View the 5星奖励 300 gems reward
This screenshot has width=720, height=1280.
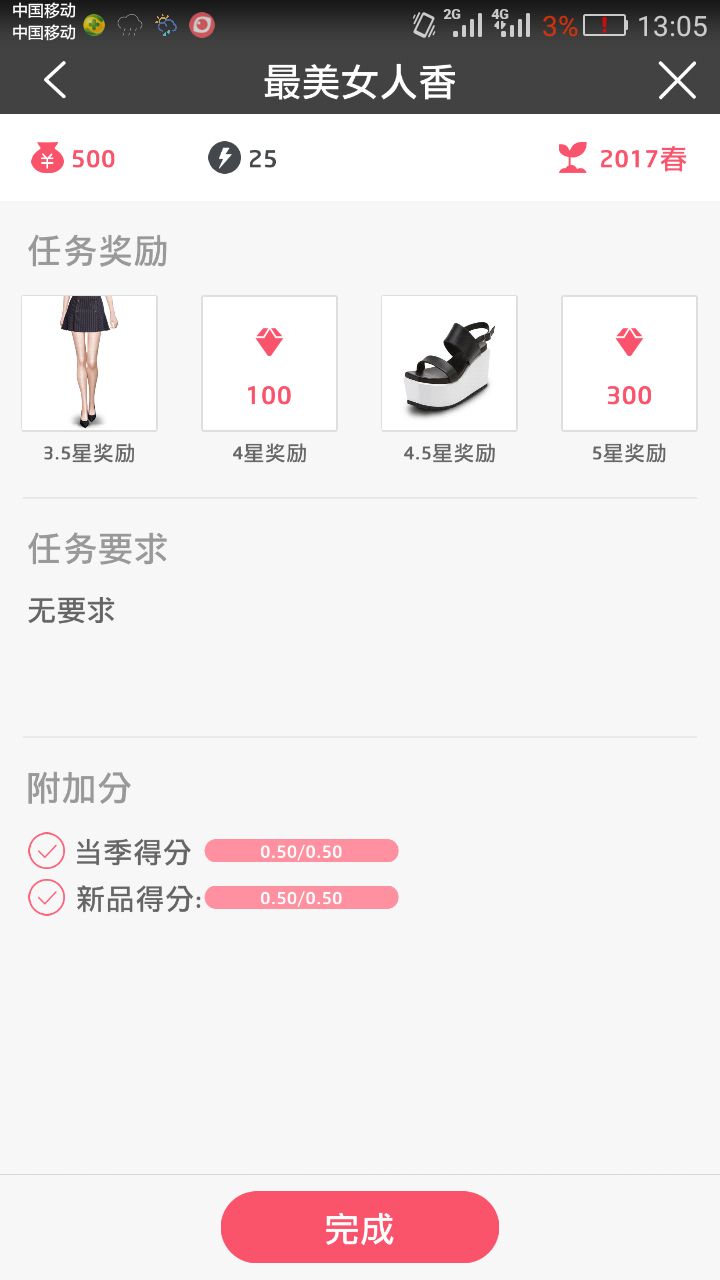click(629, 363)
